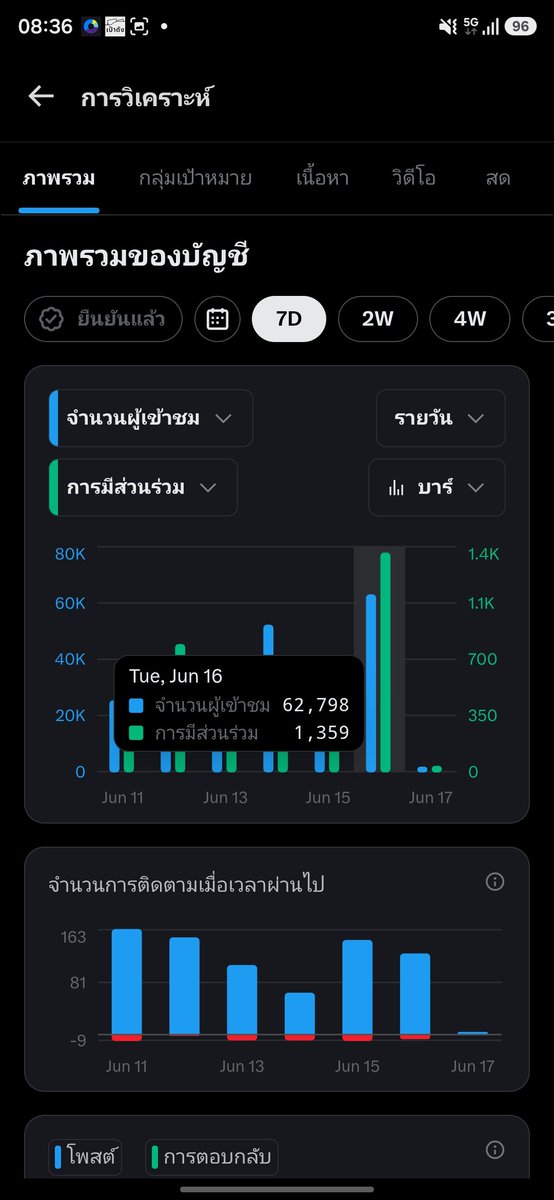Choose the 4W time range
Screen dimensions: 554x1200
[470, 320]
